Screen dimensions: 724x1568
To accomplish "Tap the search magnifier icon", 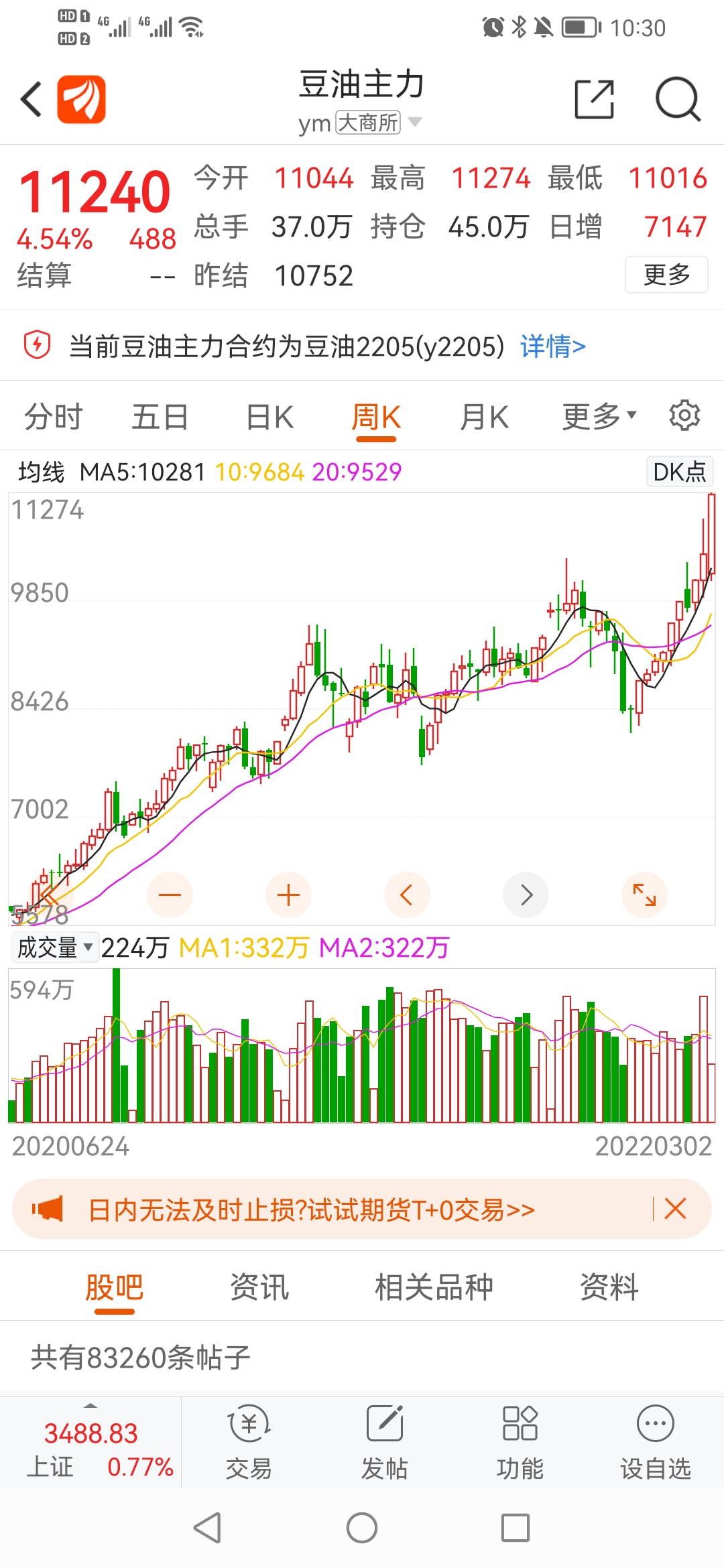I will click(678, 99).
